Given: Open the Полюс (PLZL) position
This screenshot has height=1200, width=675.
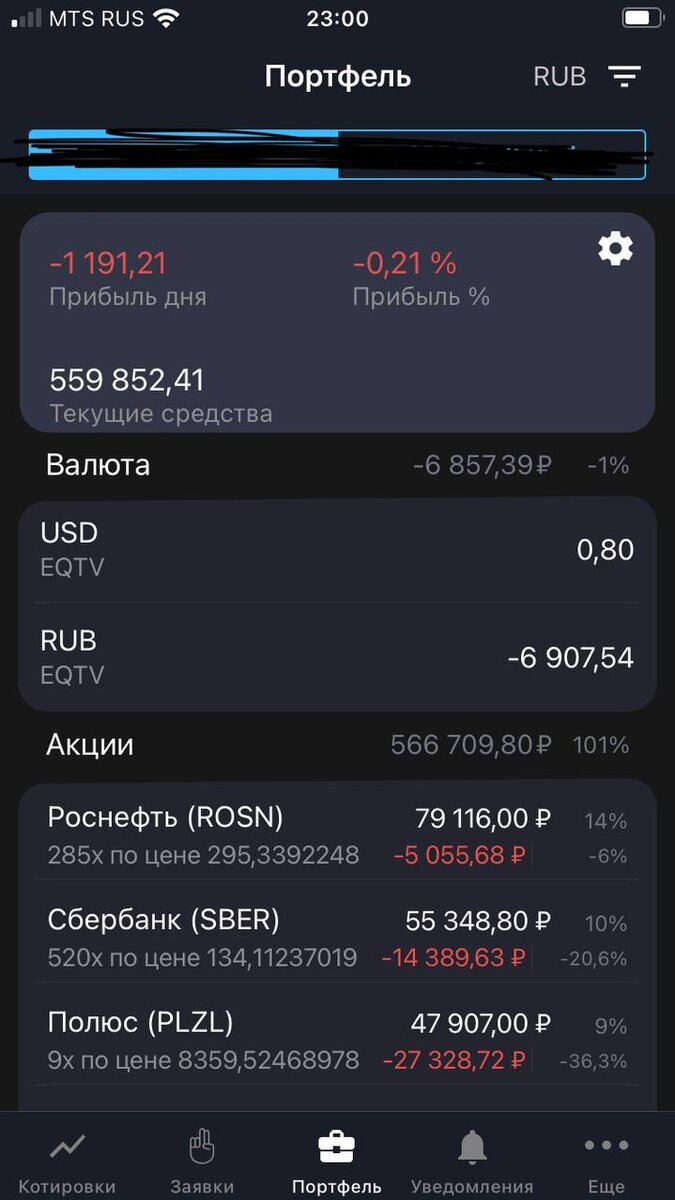Looking at the screenshot, I should pyautogui.click(x=337, y=1040).
